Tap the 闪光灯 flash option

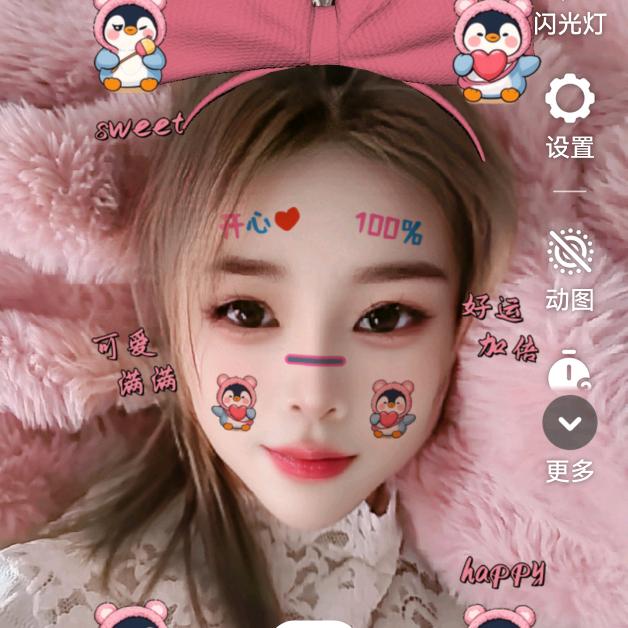pyautogui.click(x=570, y=22)
